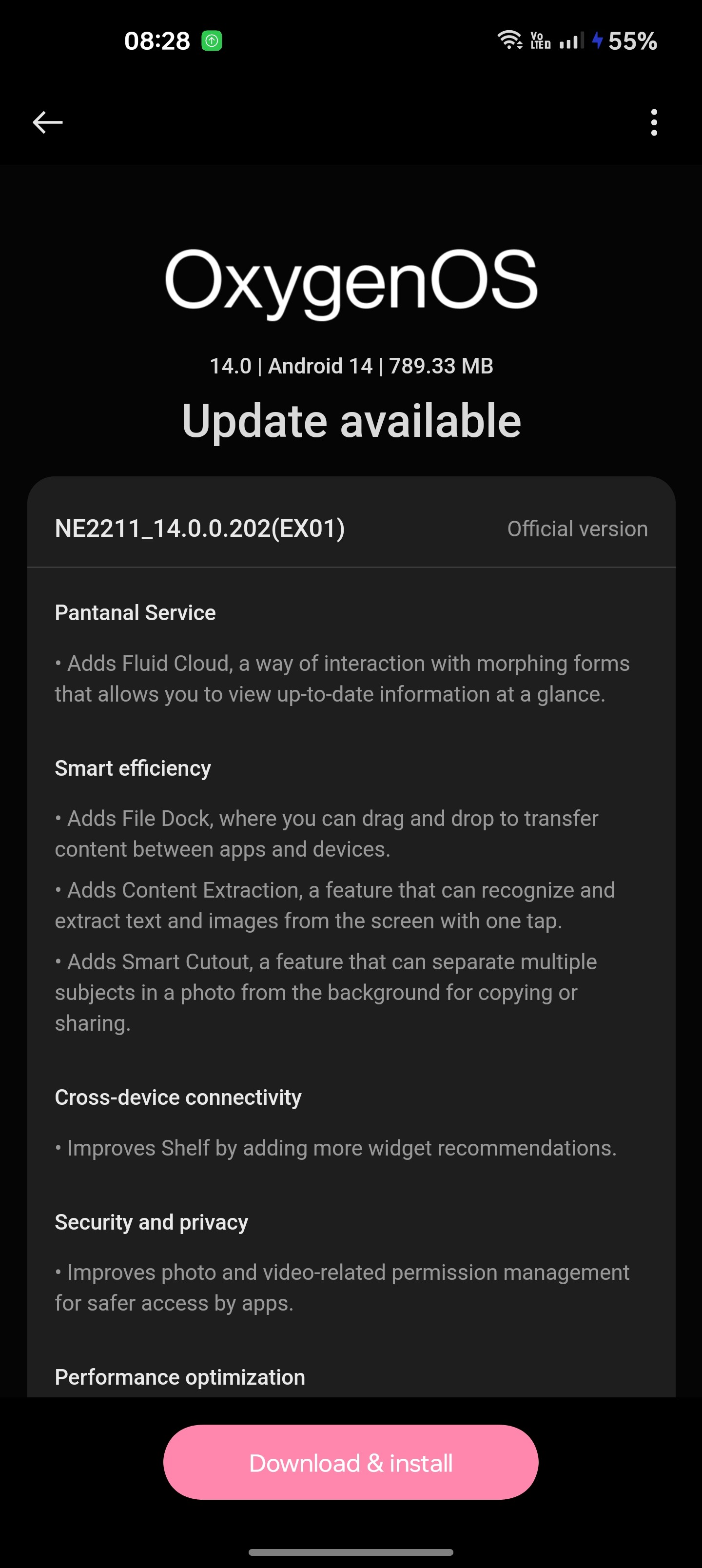Tap the Smart efficiency section header

point(133,768)
